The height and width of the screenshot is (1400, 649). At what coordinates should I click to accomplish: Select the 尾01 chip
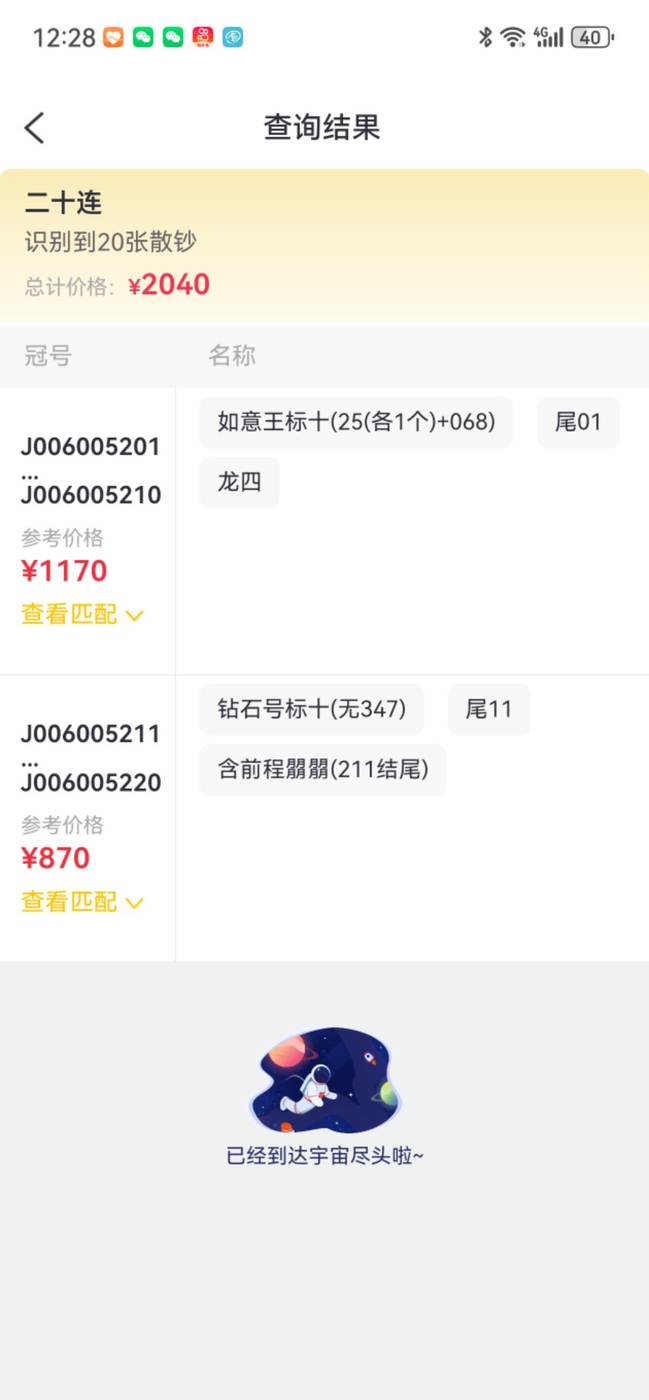[578, 422]
